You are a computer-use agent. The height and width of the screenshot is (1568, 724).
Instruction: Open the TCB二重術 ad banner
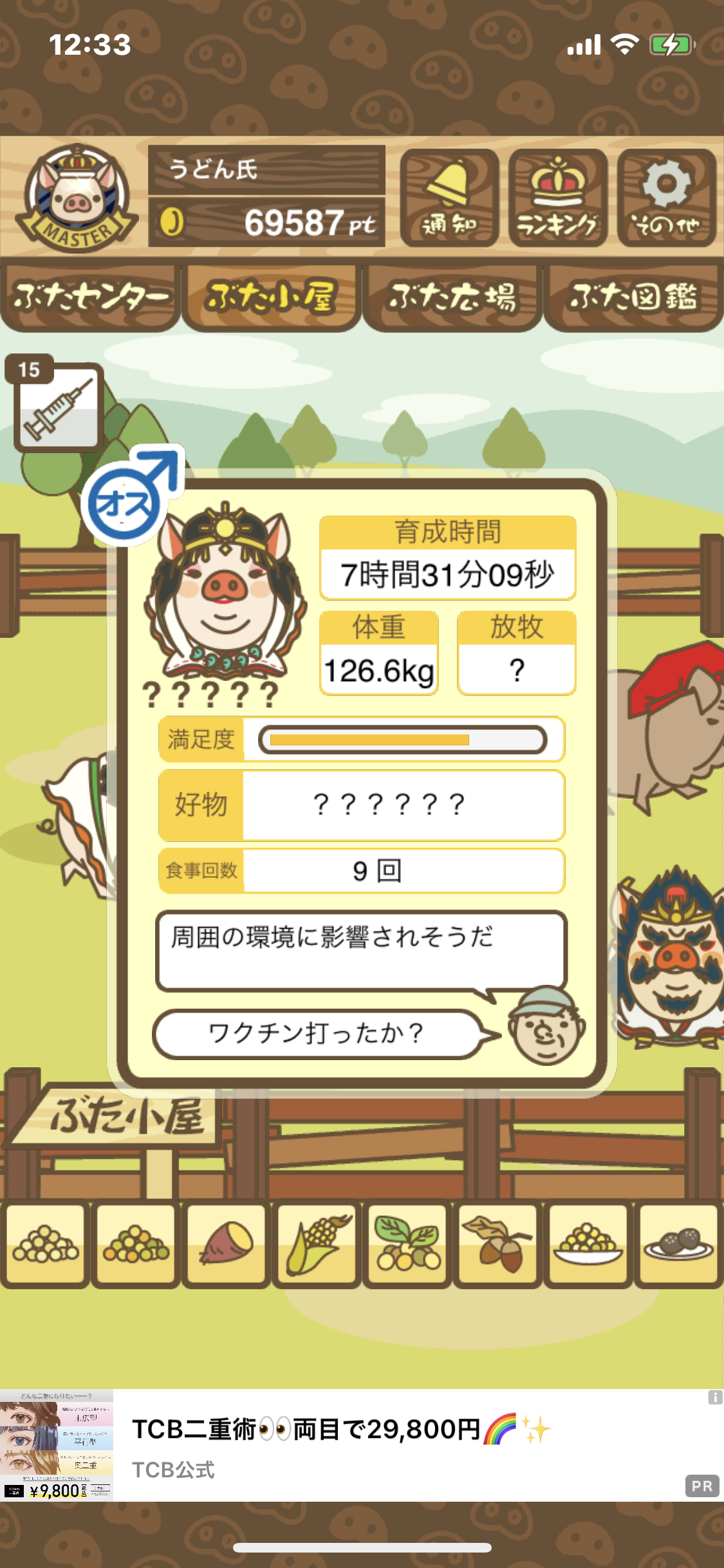click(x=362, y=1445)
